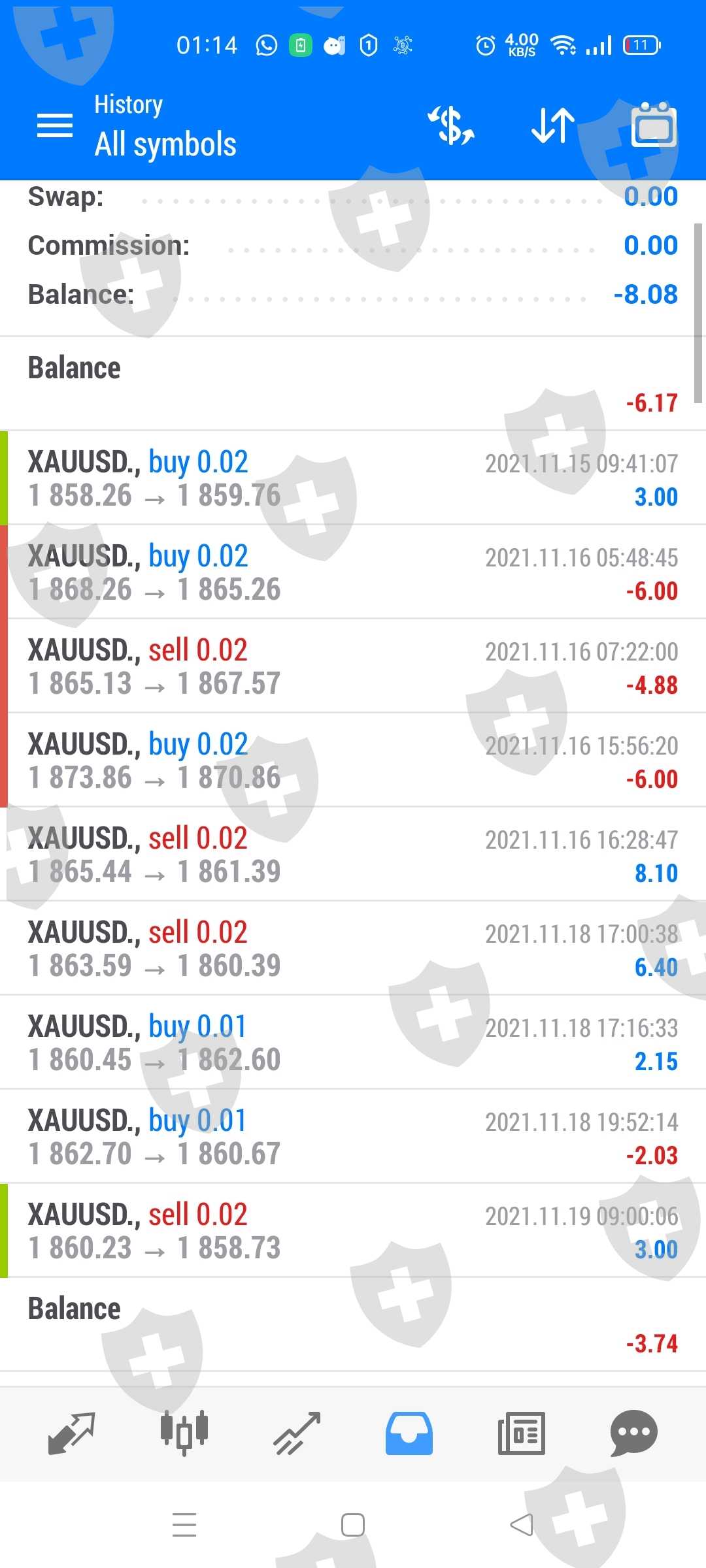This screenshot has height=1568, width=706.
Task: Open the hamburger navigation menu
Action: (55, 125)
